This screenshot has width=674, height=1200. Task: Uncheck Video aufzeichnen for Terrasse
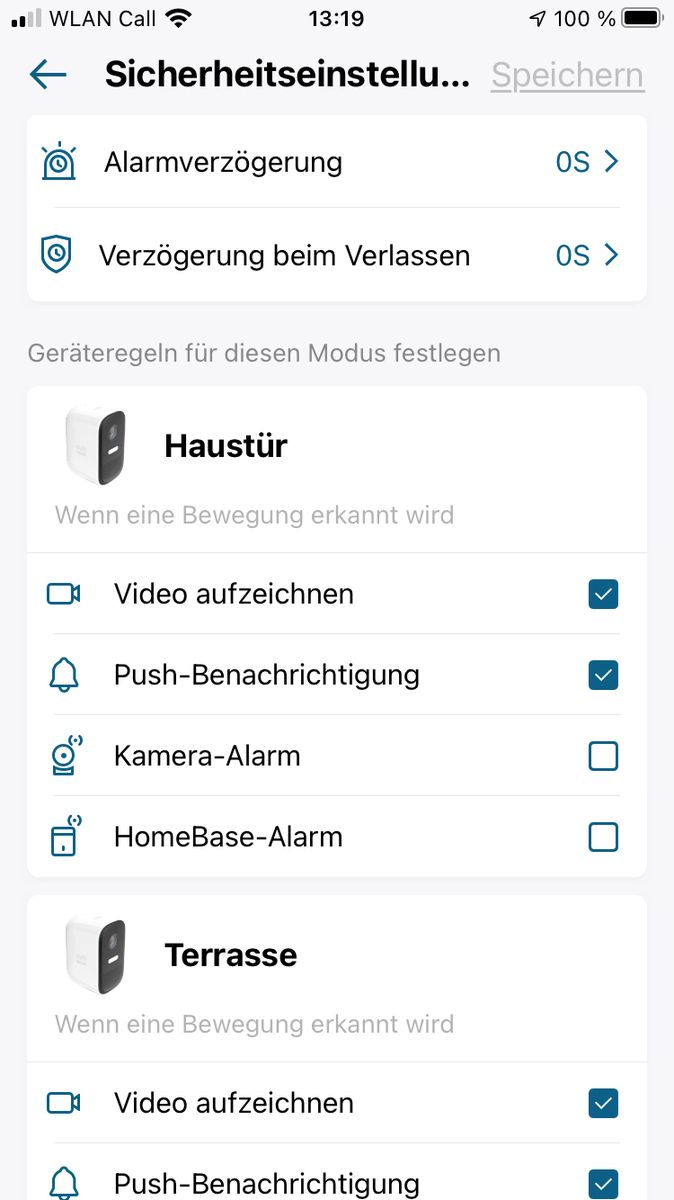(603, 1103)
